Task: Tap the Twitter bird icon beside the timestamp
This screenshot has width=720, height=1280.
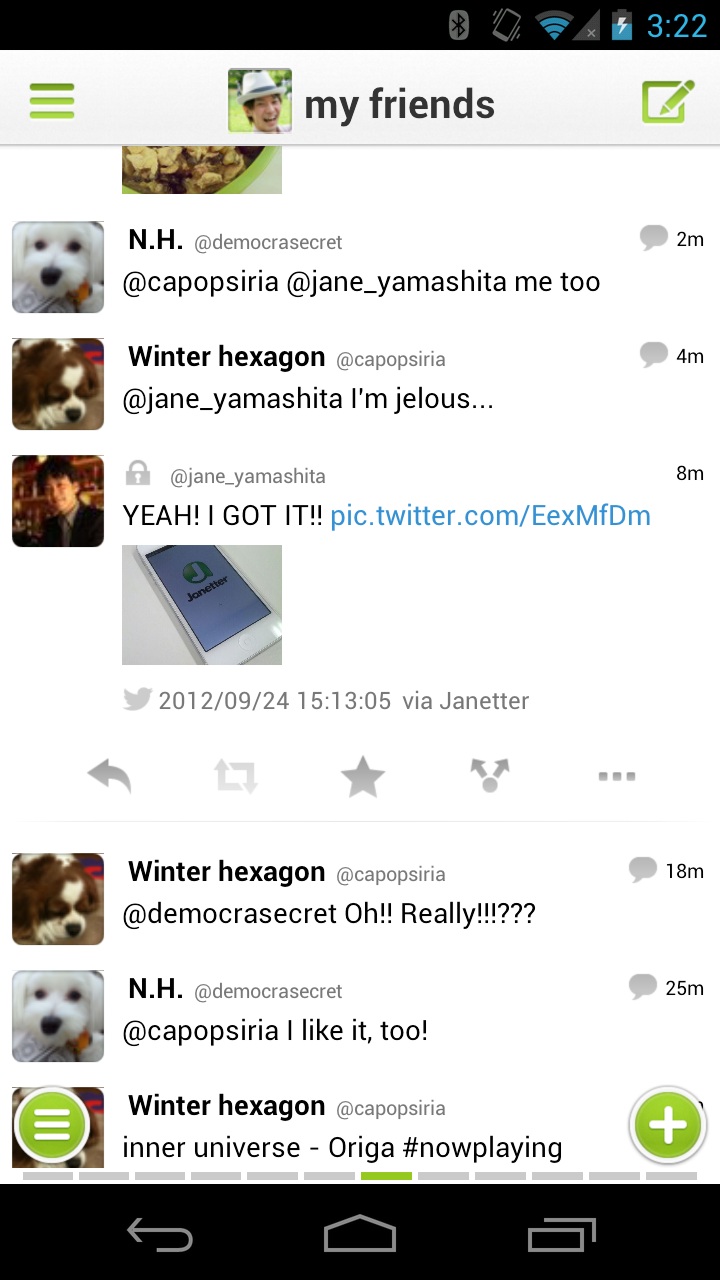Action: tap(136, 700)
